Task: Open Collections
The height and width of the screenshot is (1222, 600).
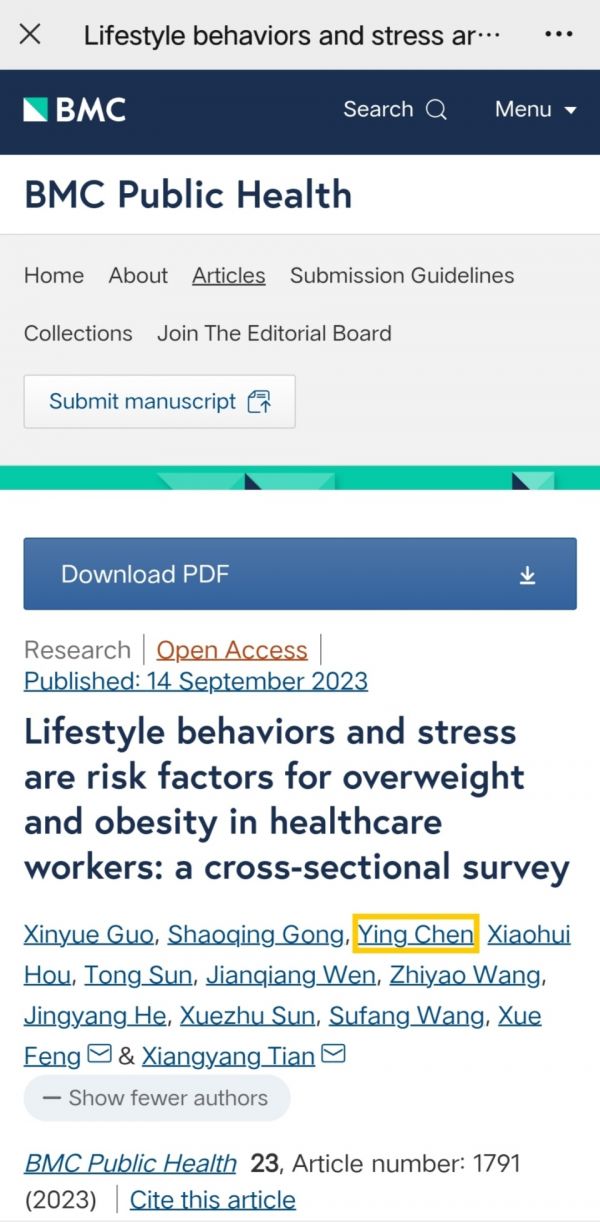Action: (x=78, y=333)
